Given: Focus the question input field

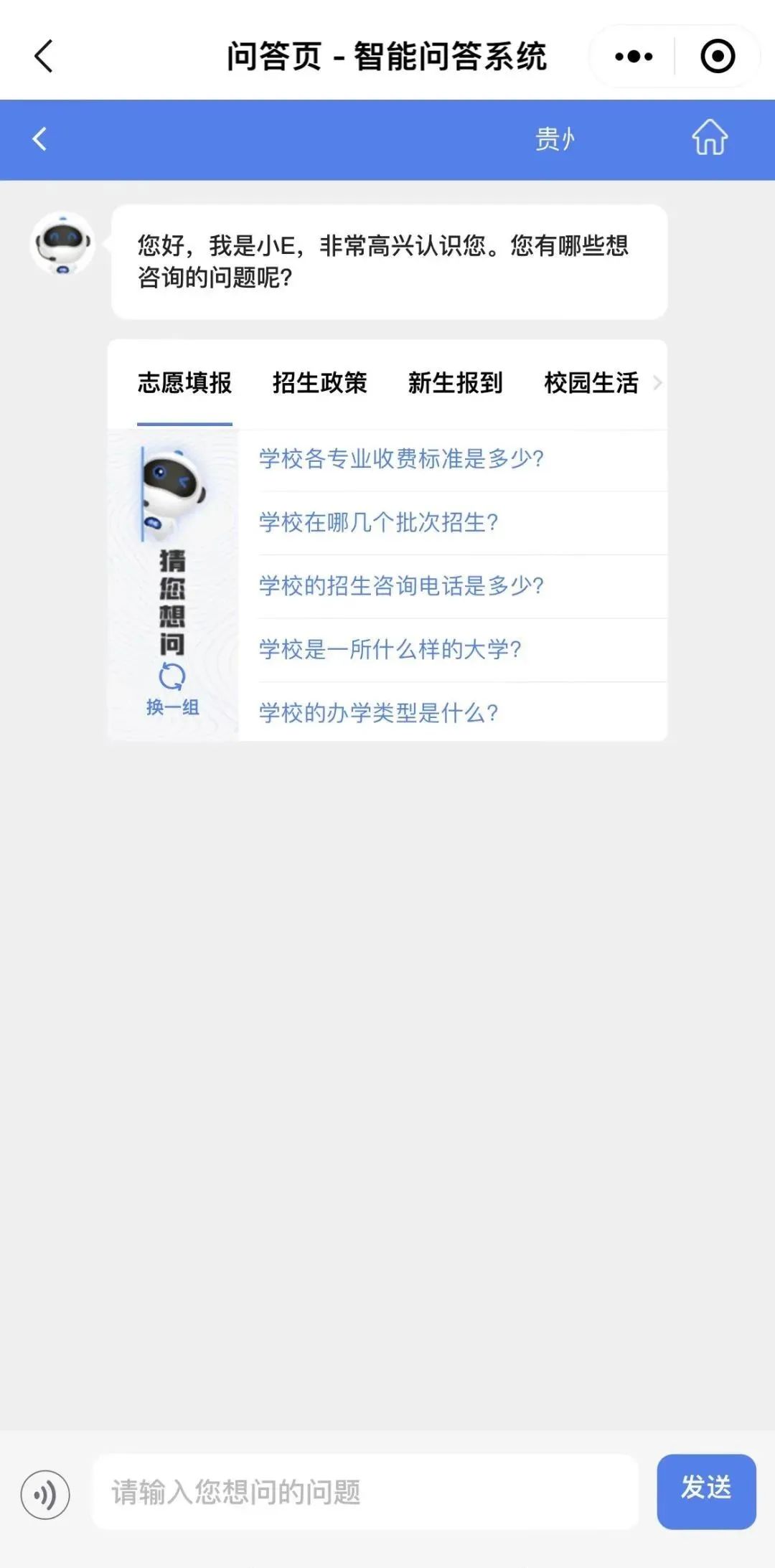Looking at the screenshot, I should click(365, 1493).
